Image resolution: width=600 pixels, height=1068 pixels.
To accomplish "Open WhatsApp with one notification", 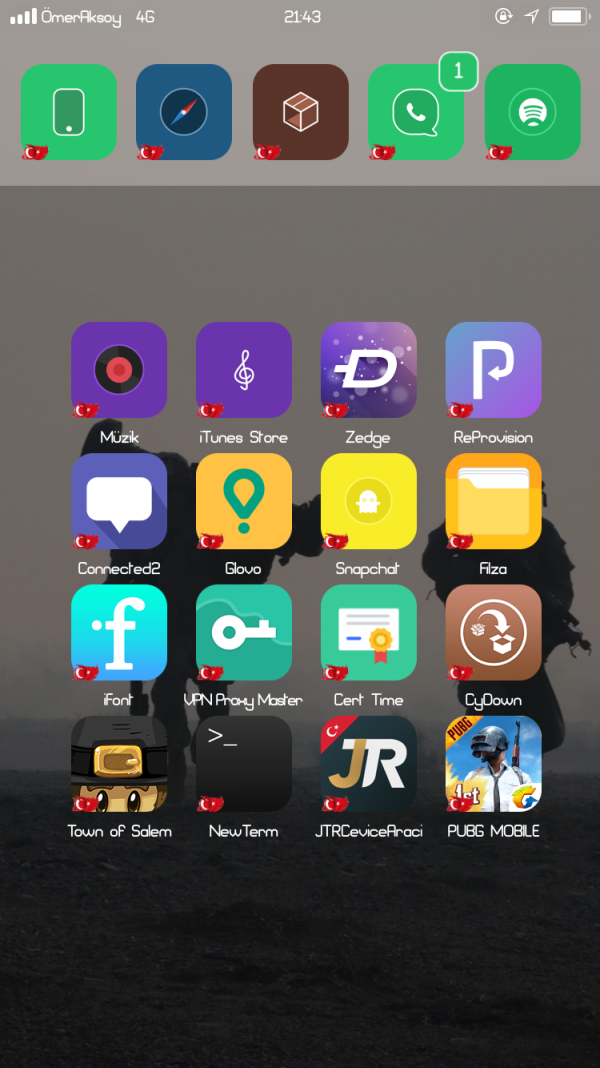I will tap(416, 111).
